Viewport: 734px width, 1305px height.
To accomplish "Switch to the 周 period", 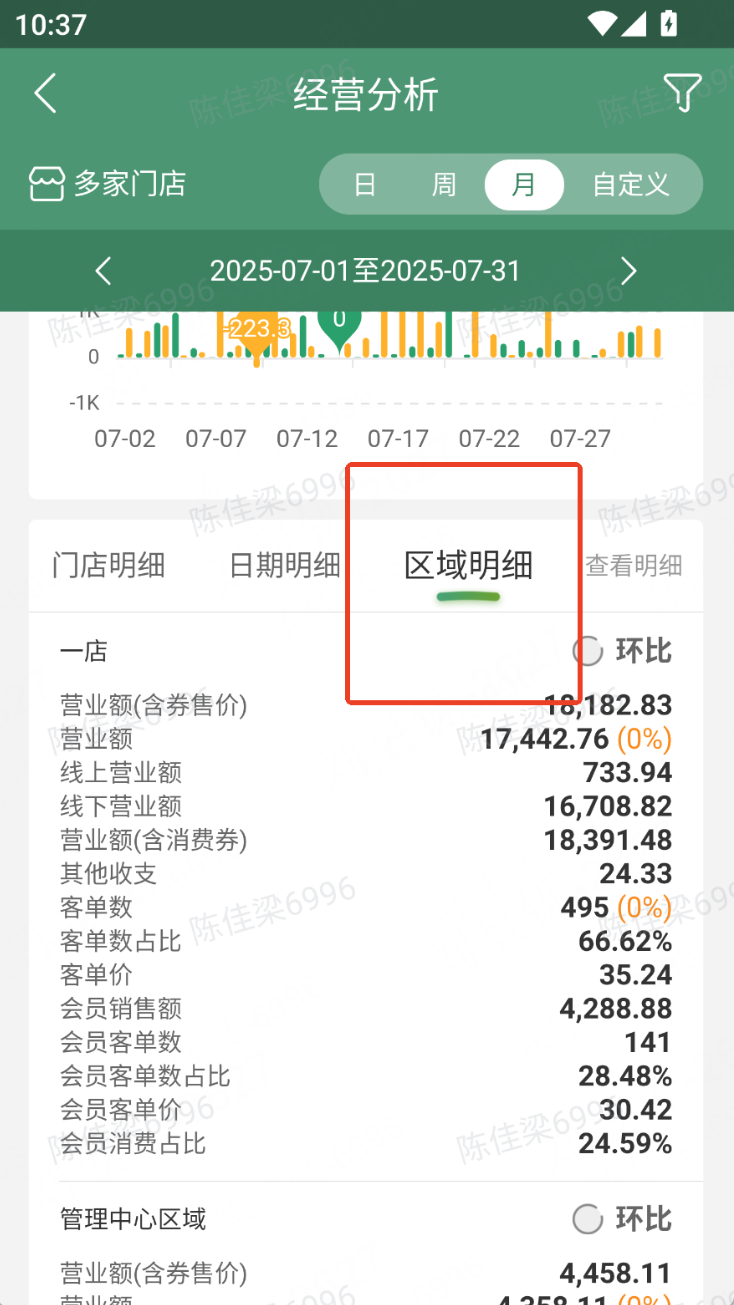I will click(444, 185).
